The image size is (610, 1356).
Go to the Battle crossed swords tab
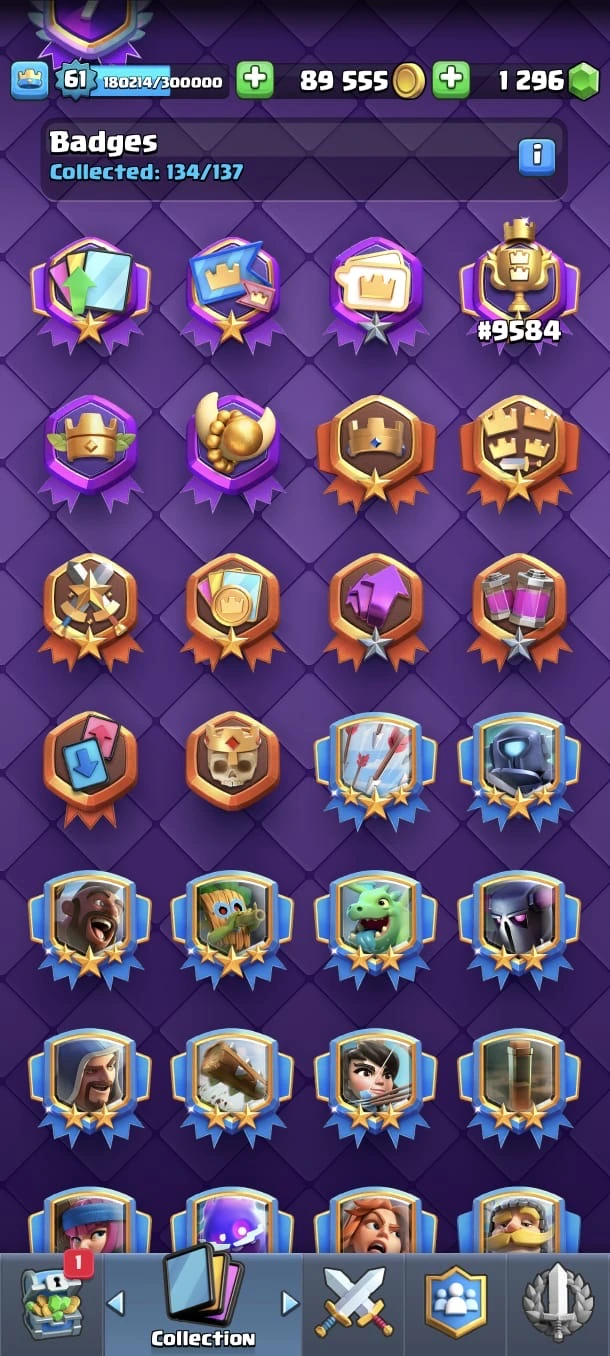[355, 1301]
